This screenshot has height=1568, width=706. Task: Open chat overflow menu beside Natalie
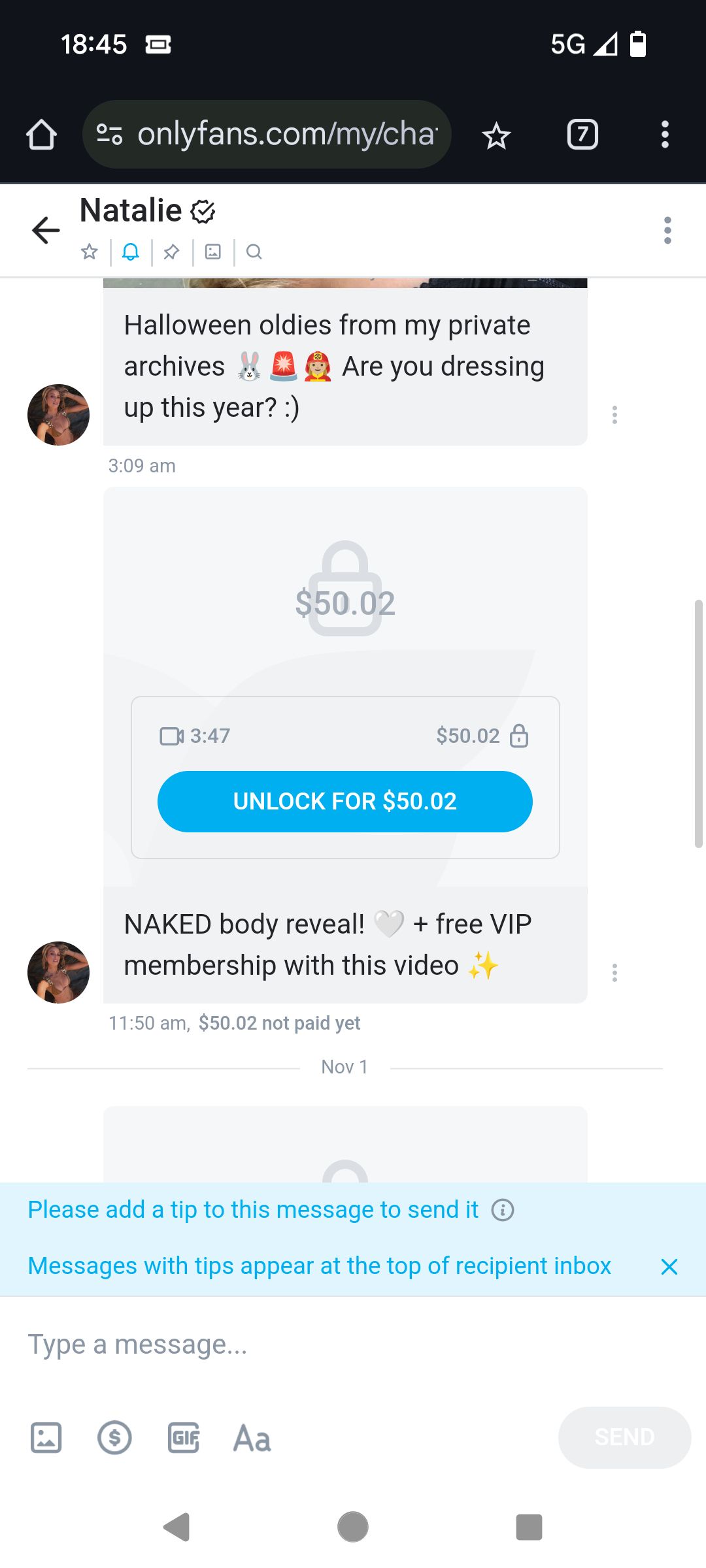click(667, 230)
